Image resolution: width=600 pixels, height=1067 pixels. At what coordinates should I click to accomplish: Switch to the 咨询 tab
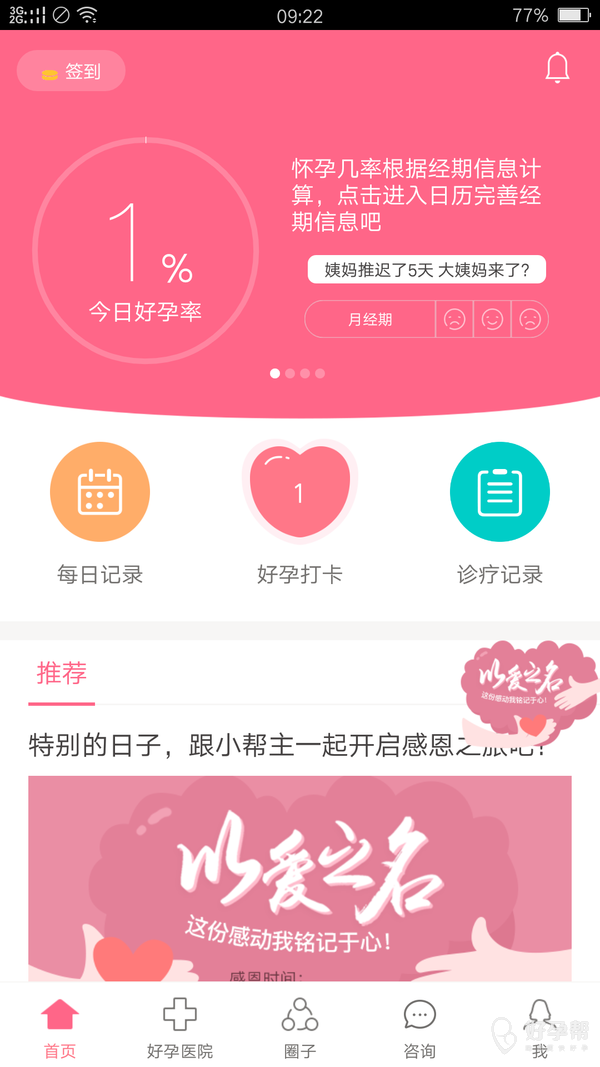(x=420, y=1027)
